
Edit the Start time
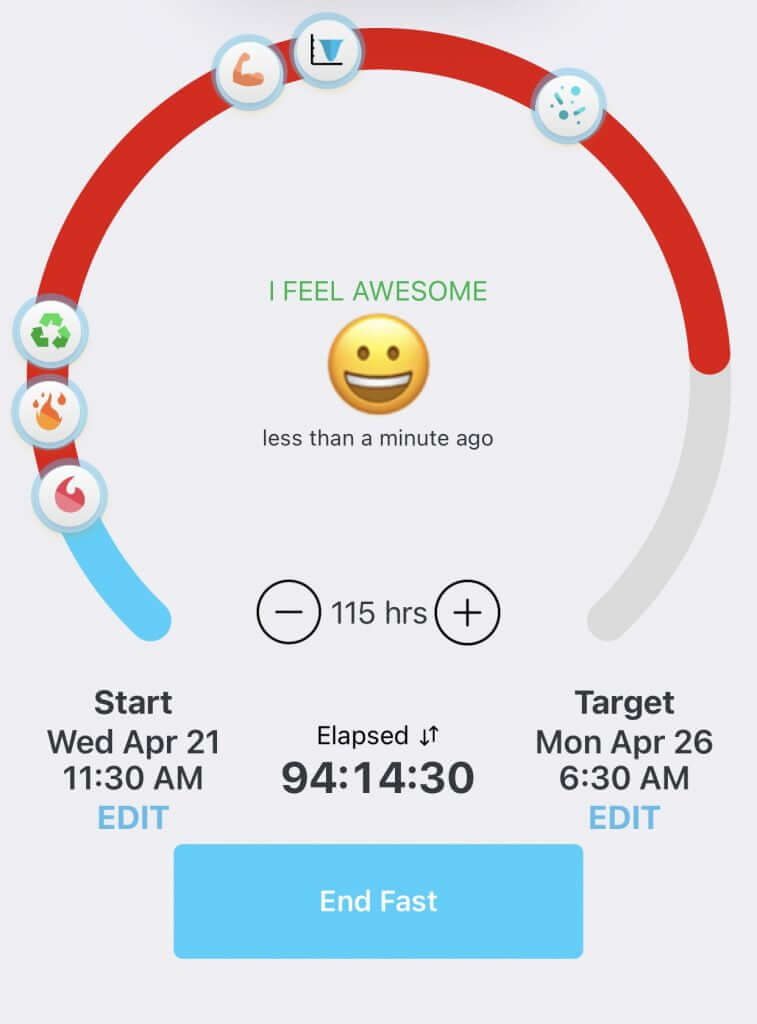click(133, 817)
